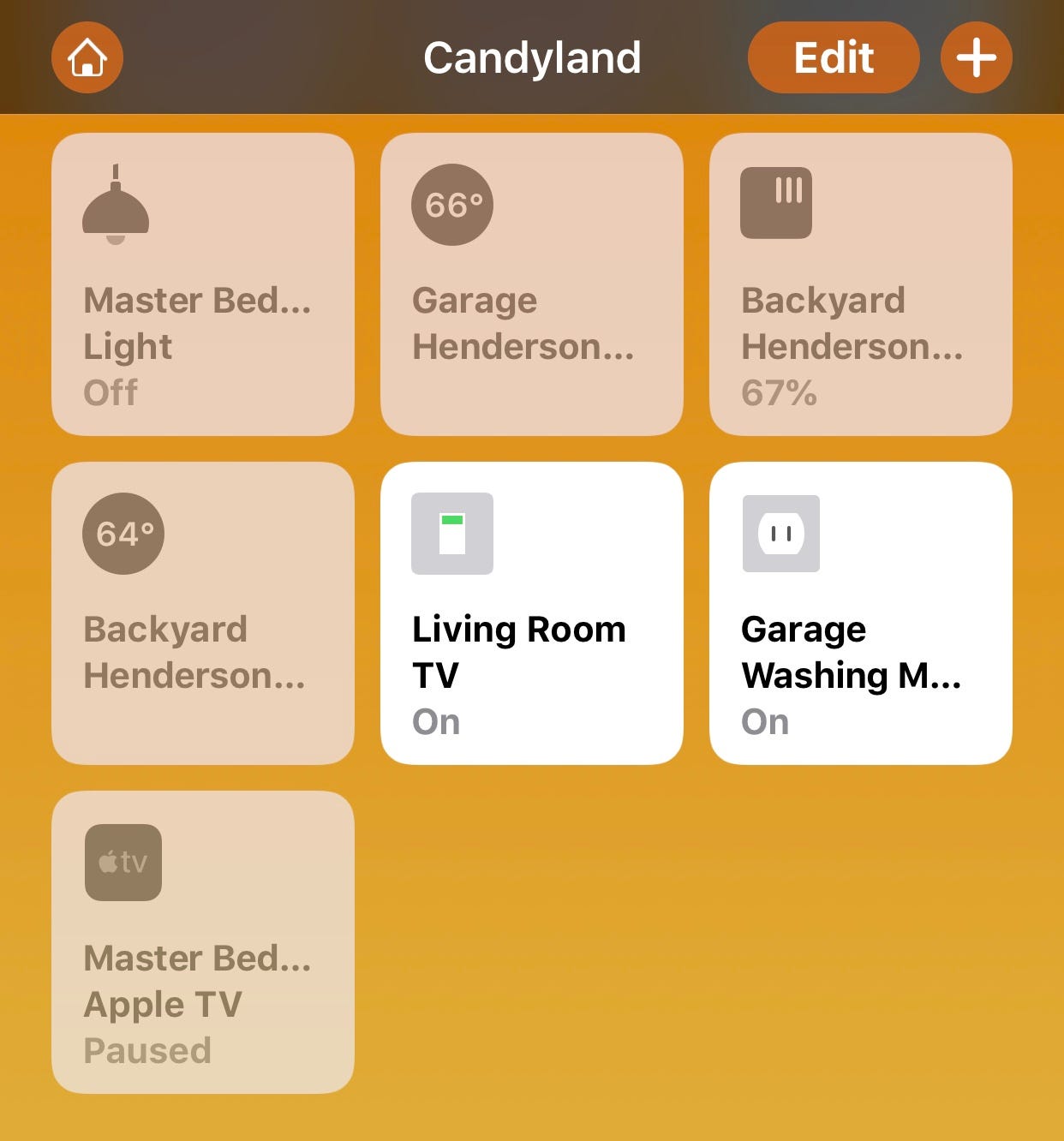This screenshot has width=1064, height=1141.
Task: Open the Garage 66° temperature tile
Action: pos(531,284)
